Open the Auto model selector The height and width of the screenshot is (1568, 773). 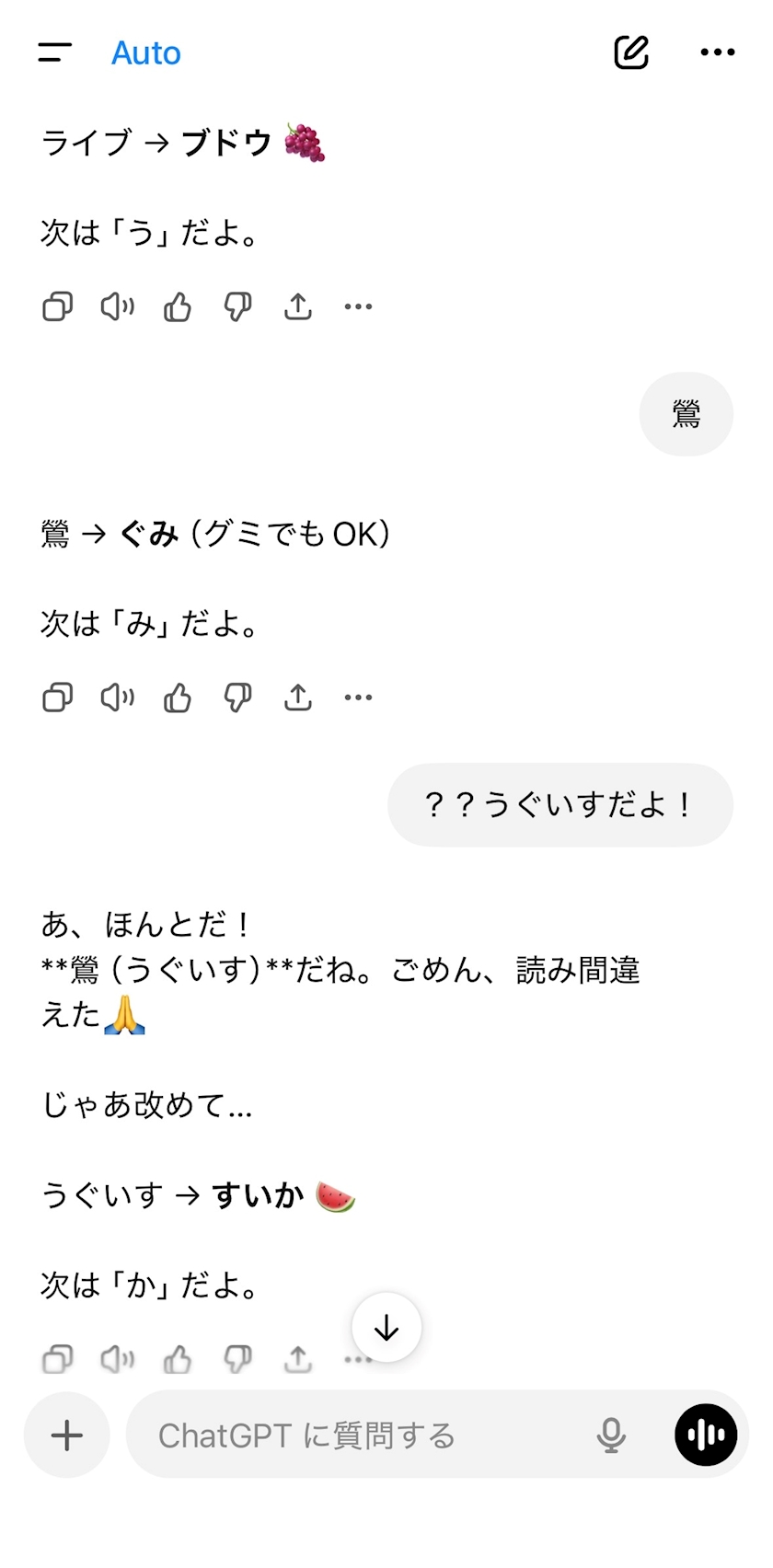[146, 53]
